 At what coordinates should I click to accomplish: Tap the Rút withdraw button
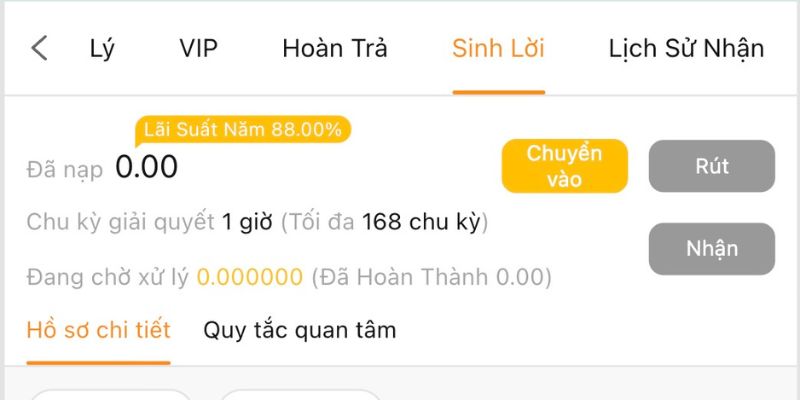point(711,166)
